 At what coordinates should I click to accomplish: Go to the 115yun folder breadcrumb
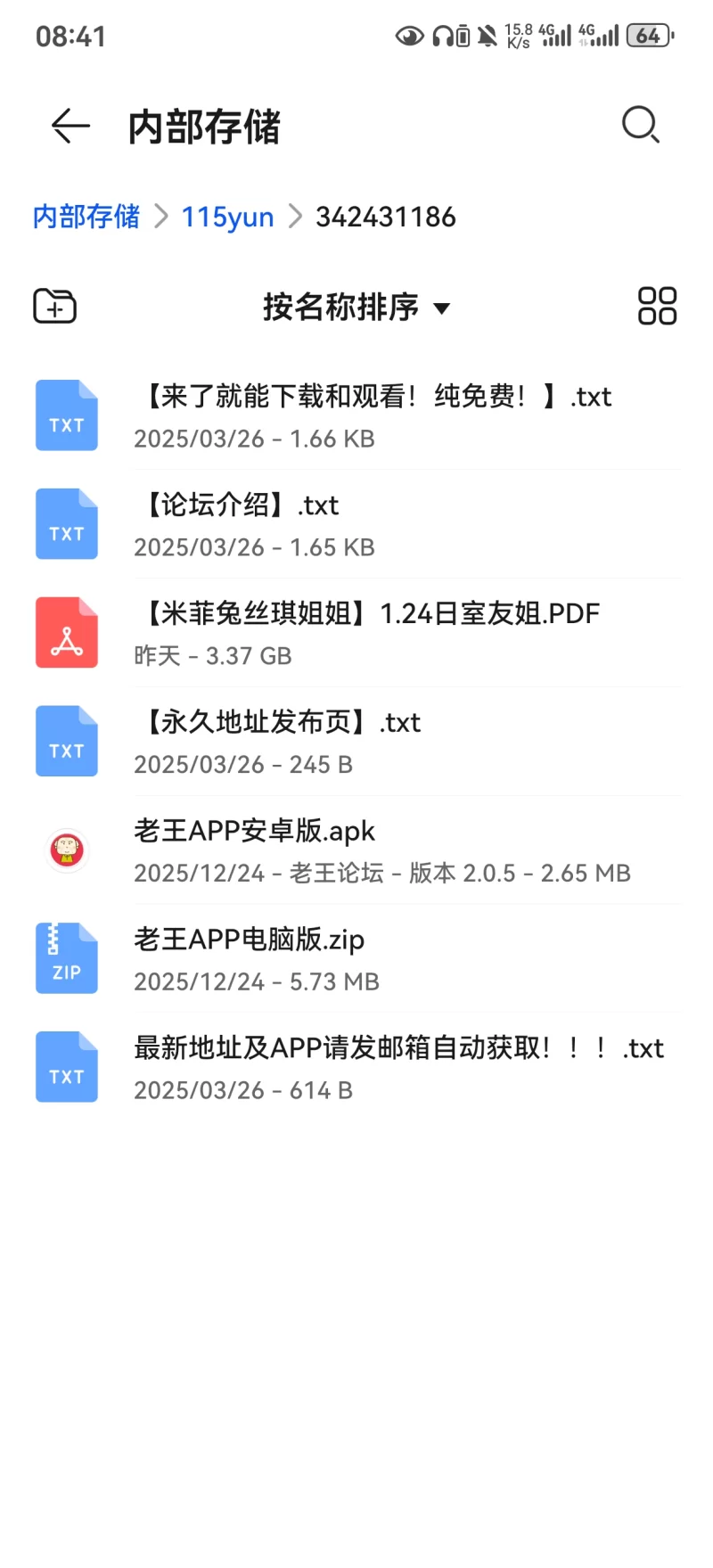coord(227,217)
